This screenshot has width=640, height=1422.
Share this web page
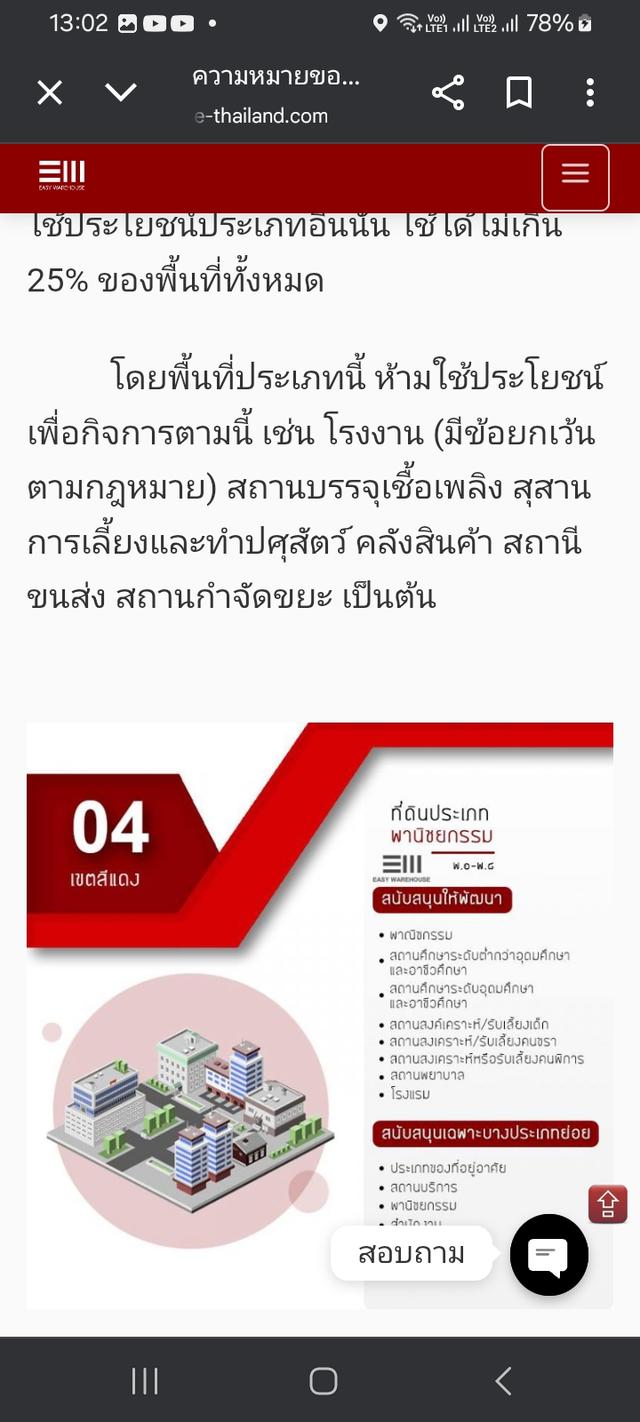(447, 94)
